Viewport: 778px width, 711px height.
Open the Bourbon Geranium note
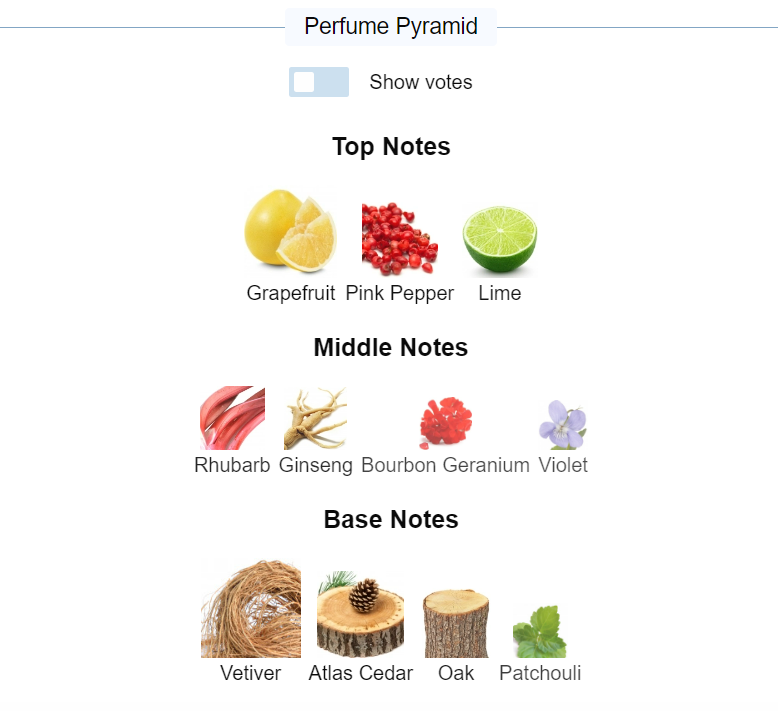[445, 423]
